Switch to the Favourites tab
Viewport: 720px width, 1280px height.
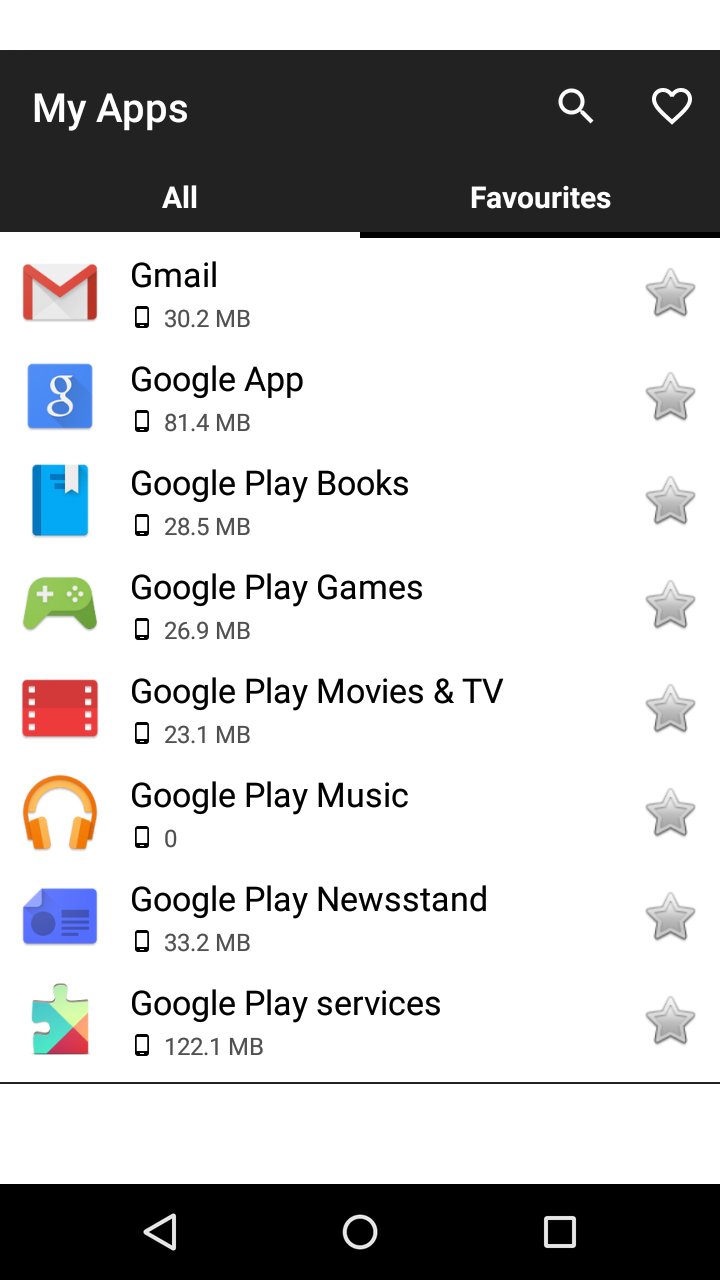[x=540, y=197]
